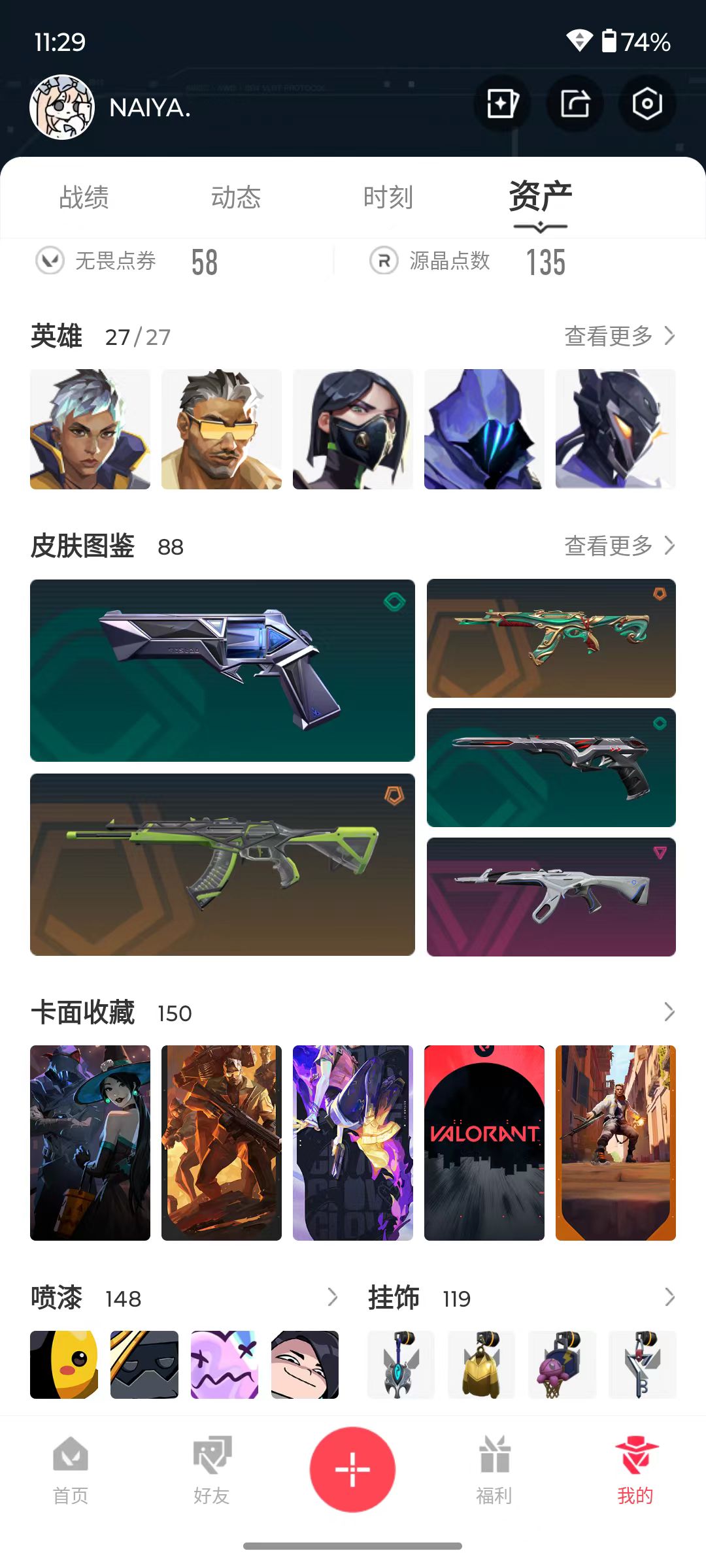Open the 喷漆 collection arrow
Viewport: 706px width, 1568px height.
(x=332, y=1298)
